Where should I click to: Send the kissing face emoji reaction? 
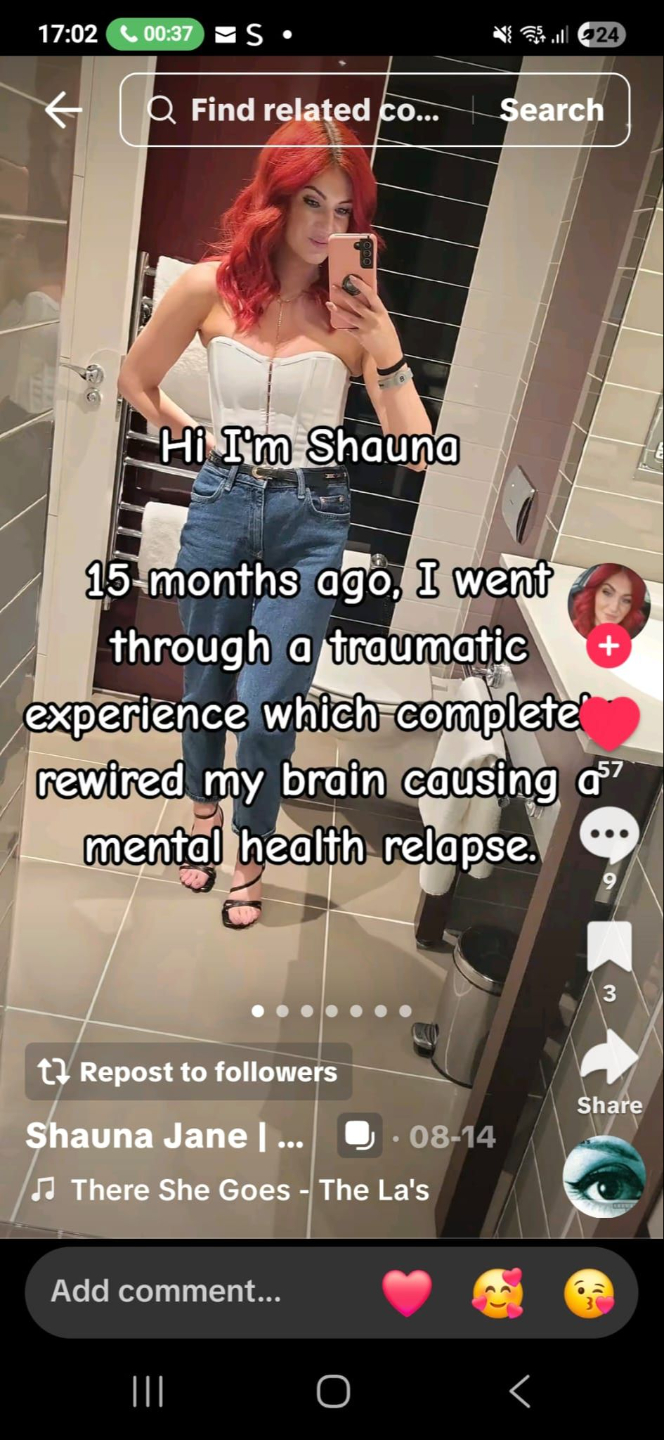coord(589,1292)
